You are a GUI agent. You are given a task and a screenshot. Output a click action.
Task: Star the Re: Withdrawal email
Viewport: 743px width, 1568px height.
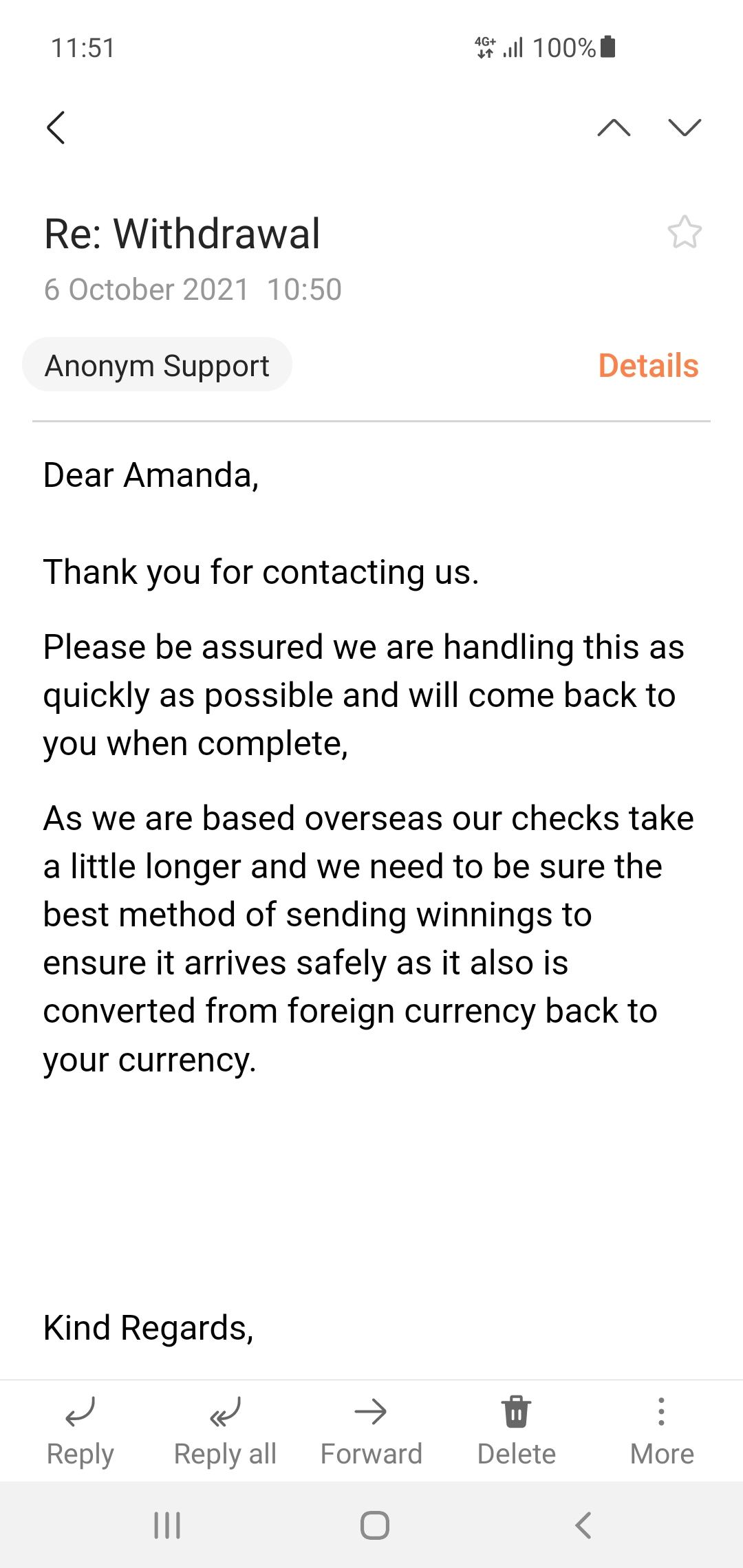pyautogui.click(x=684, y=232)
